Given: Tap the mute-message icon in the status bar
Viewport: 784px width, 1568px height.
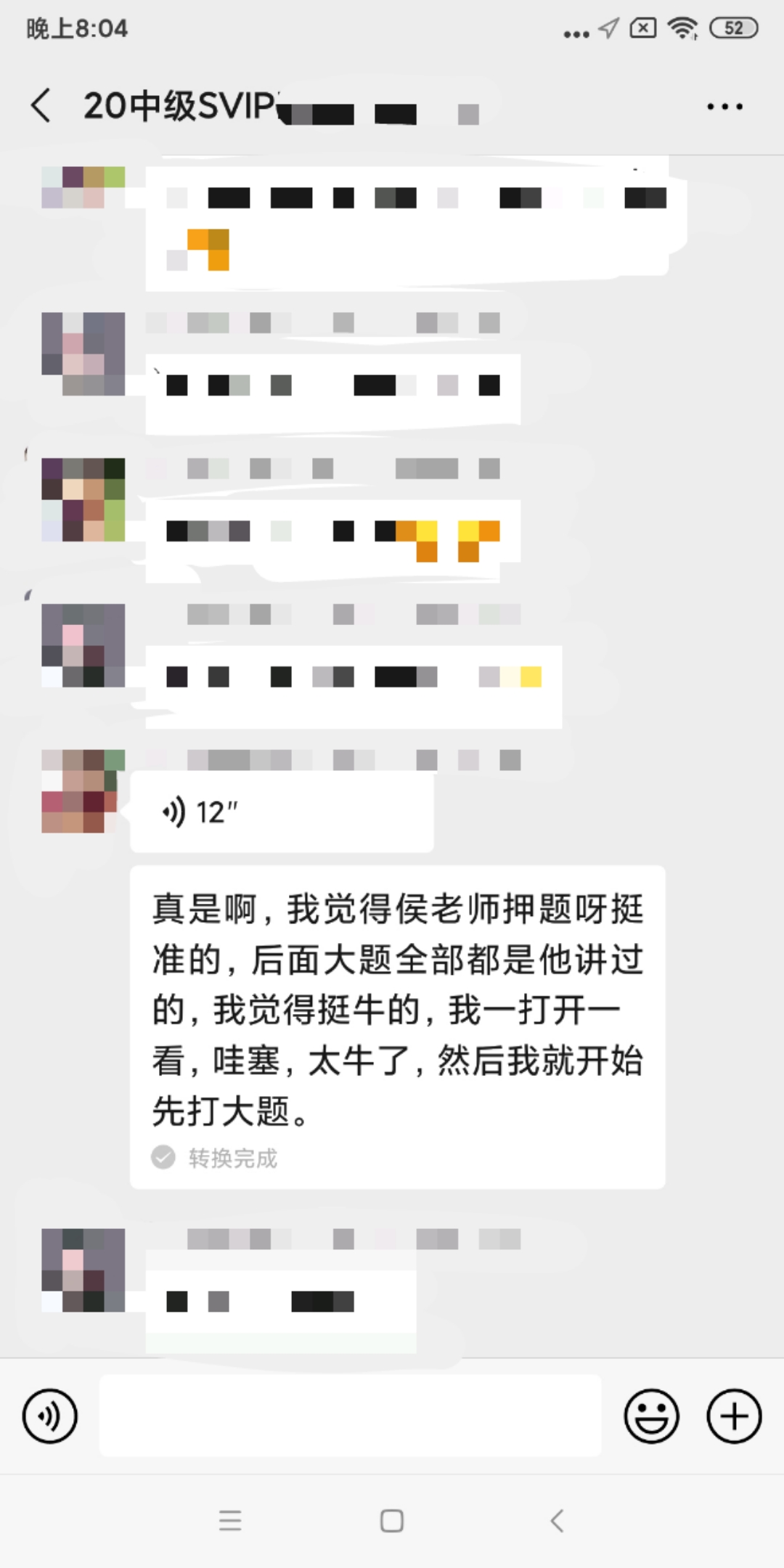Looking at the screenshot, I should click(x=643, y=29).
